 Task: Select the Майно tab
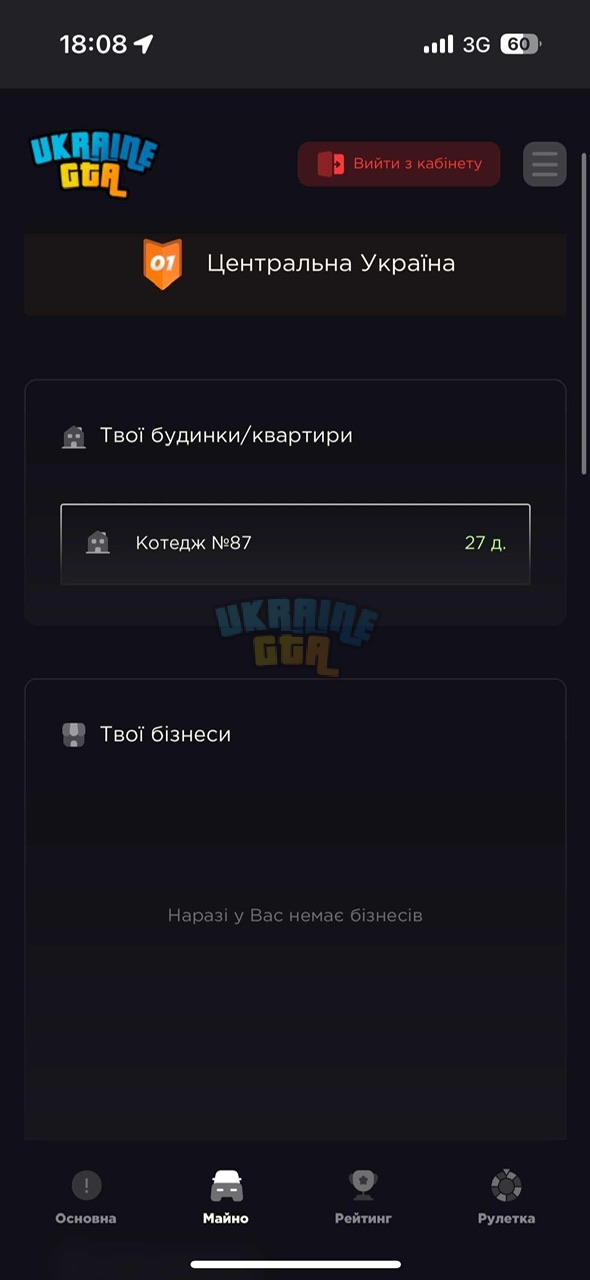coord(226,1198)
